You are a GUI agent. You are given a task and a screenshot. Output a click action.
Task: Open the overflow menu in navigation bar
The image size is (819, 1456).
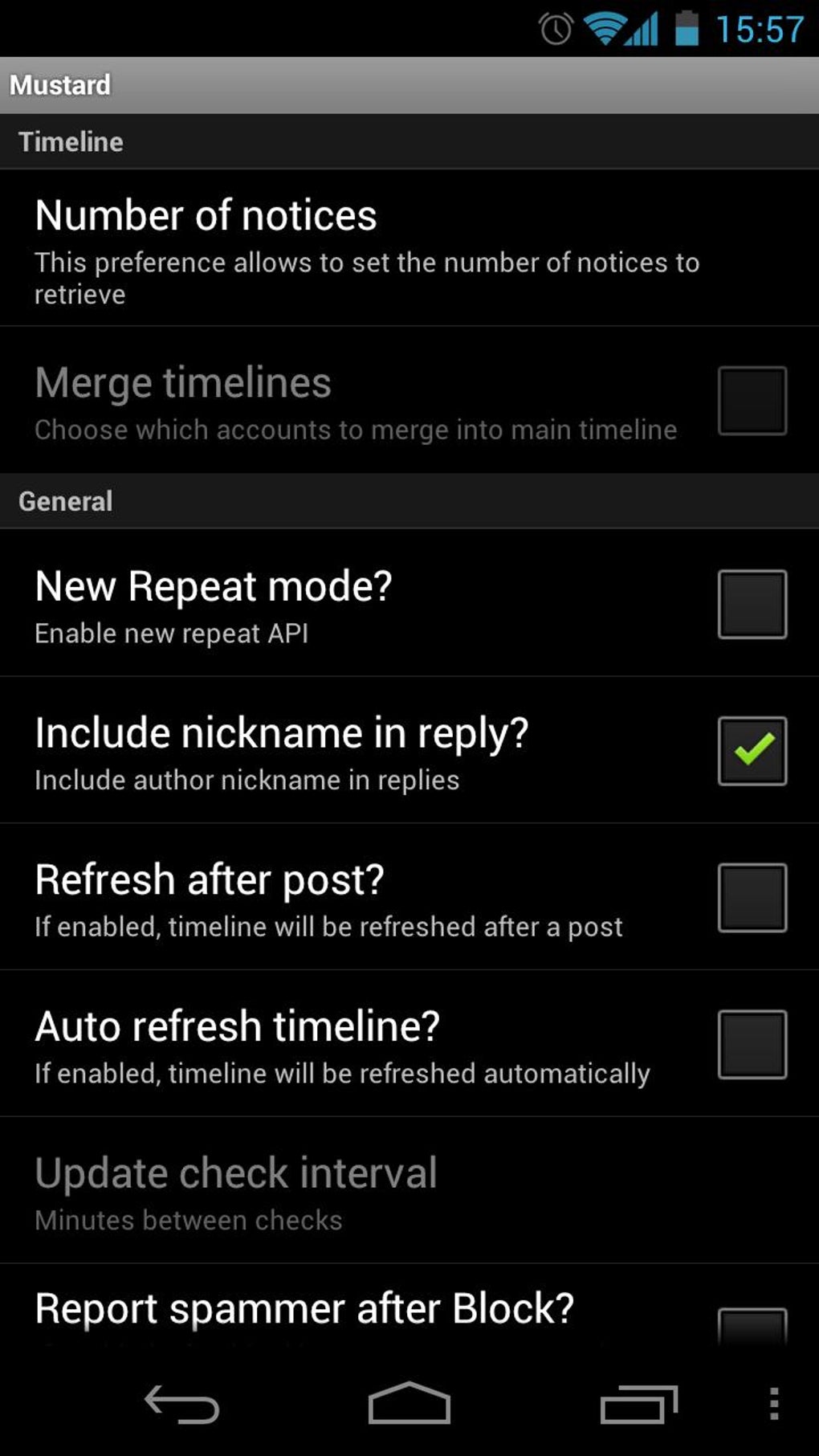pos(773,1403)
